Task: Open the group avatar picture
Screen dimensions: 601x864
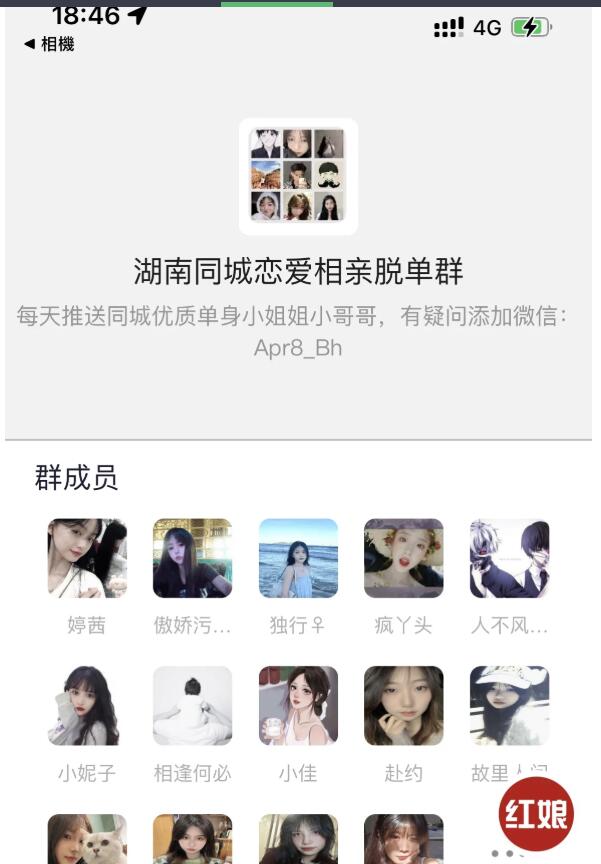Action: point(298,176)
